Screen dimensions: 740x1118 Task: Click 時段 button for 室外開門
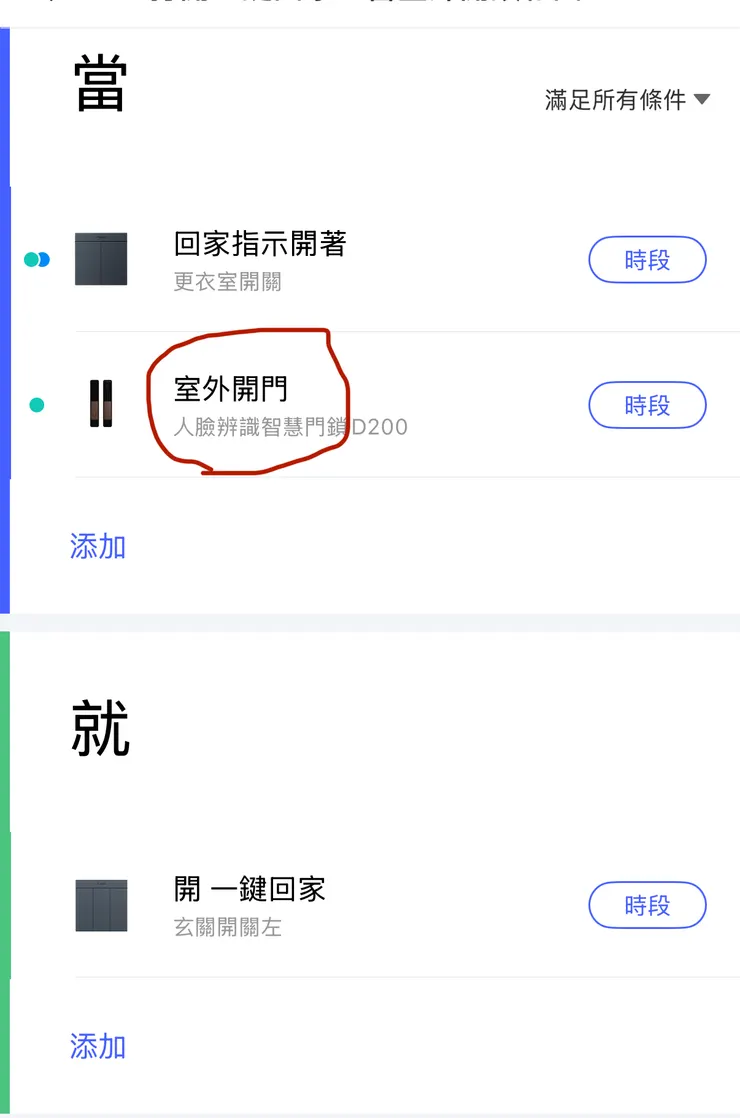pos(647,405)
